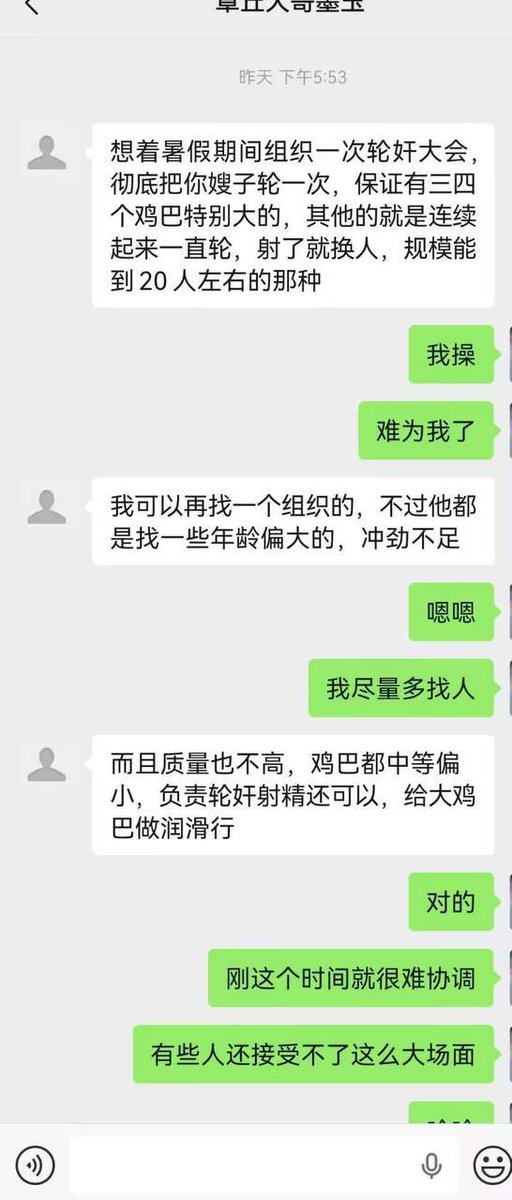Go back using the top-left arrow
The height and width of the screenshot is (1200, 512).
pos(31,6)
